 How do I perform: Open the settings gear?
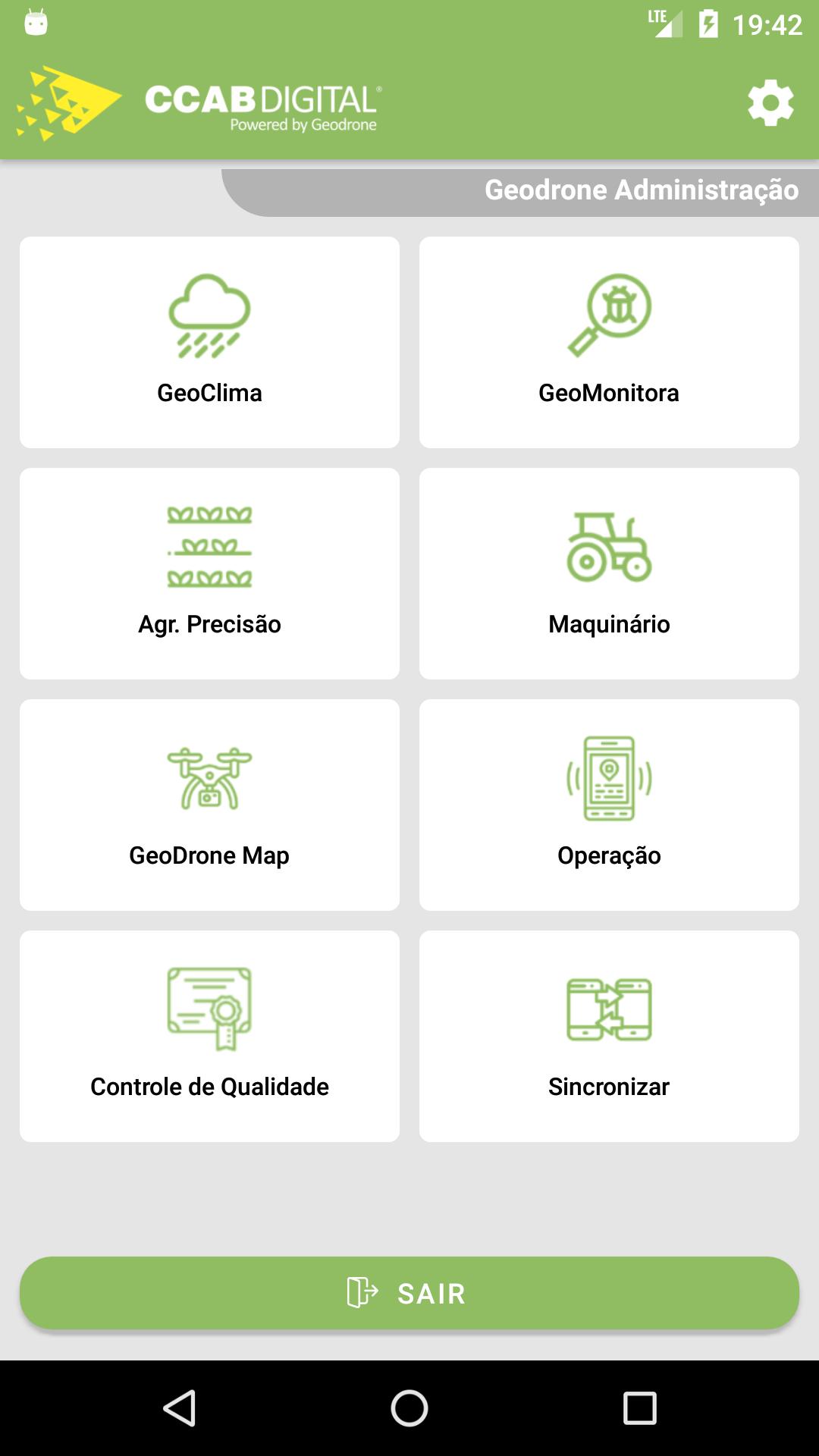point(770,104)
